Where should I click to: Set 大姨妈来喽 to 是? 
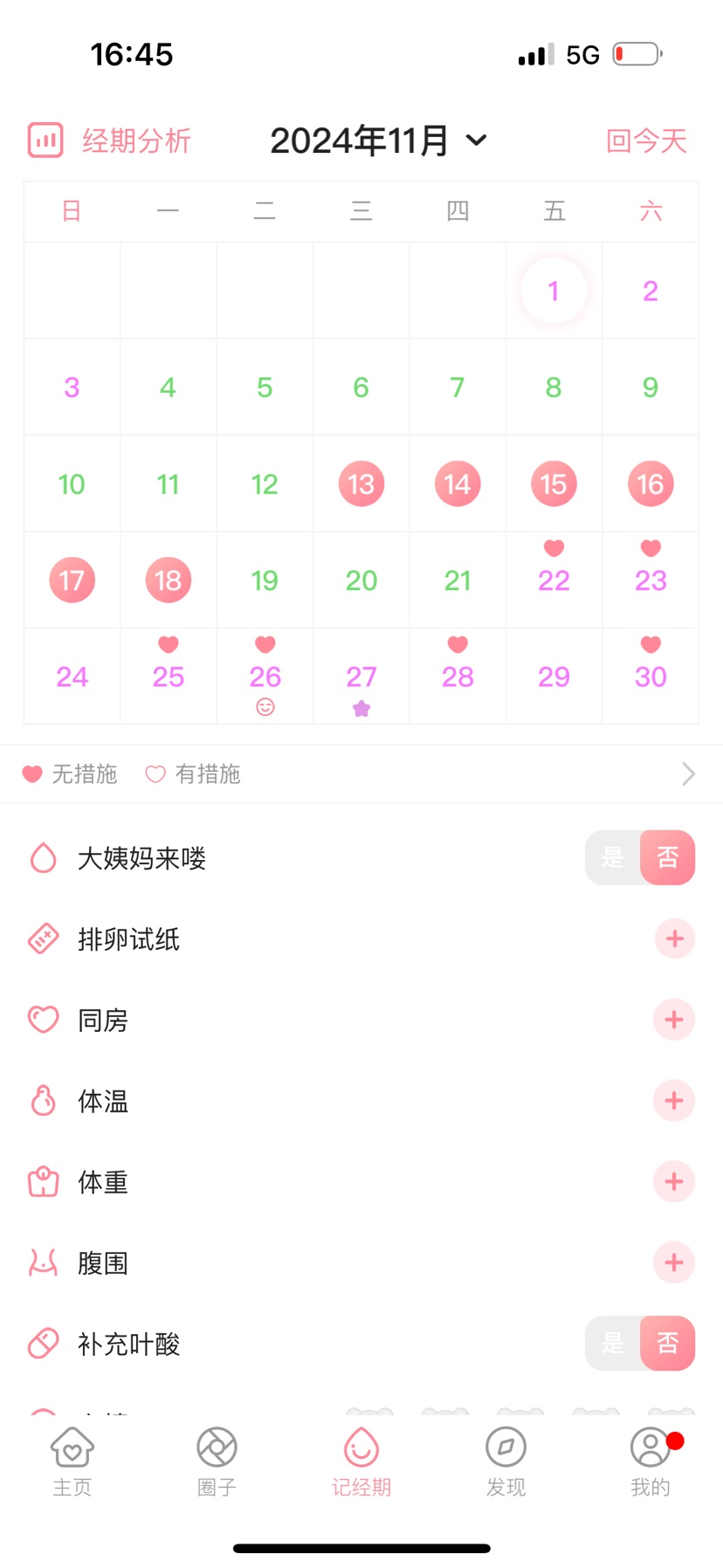click(613, 857)
